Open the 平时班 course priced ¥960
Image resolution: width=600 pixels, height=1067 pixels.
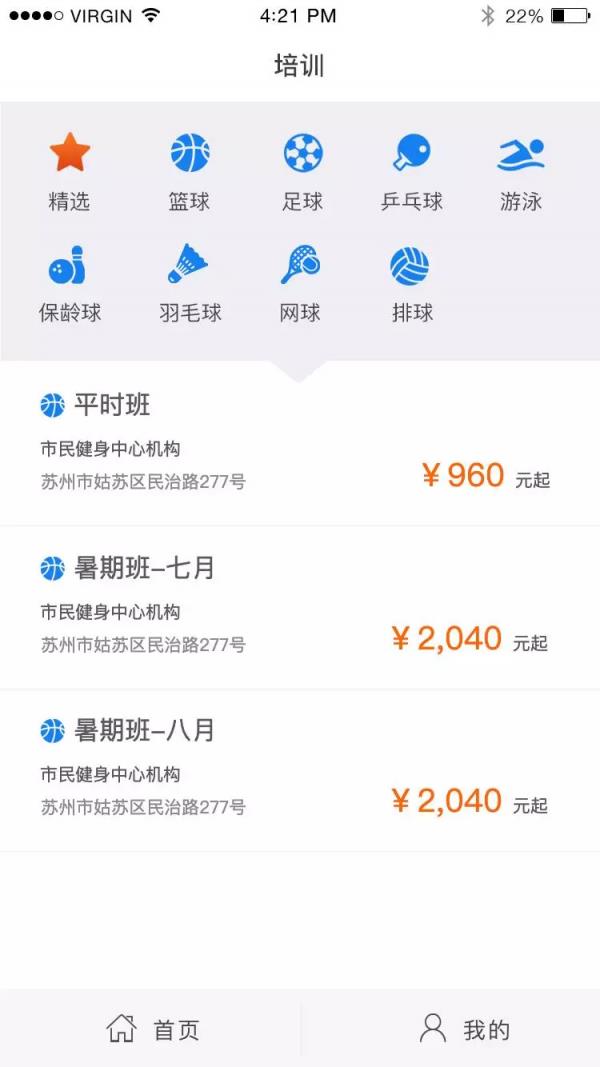(x=300, y=444)
